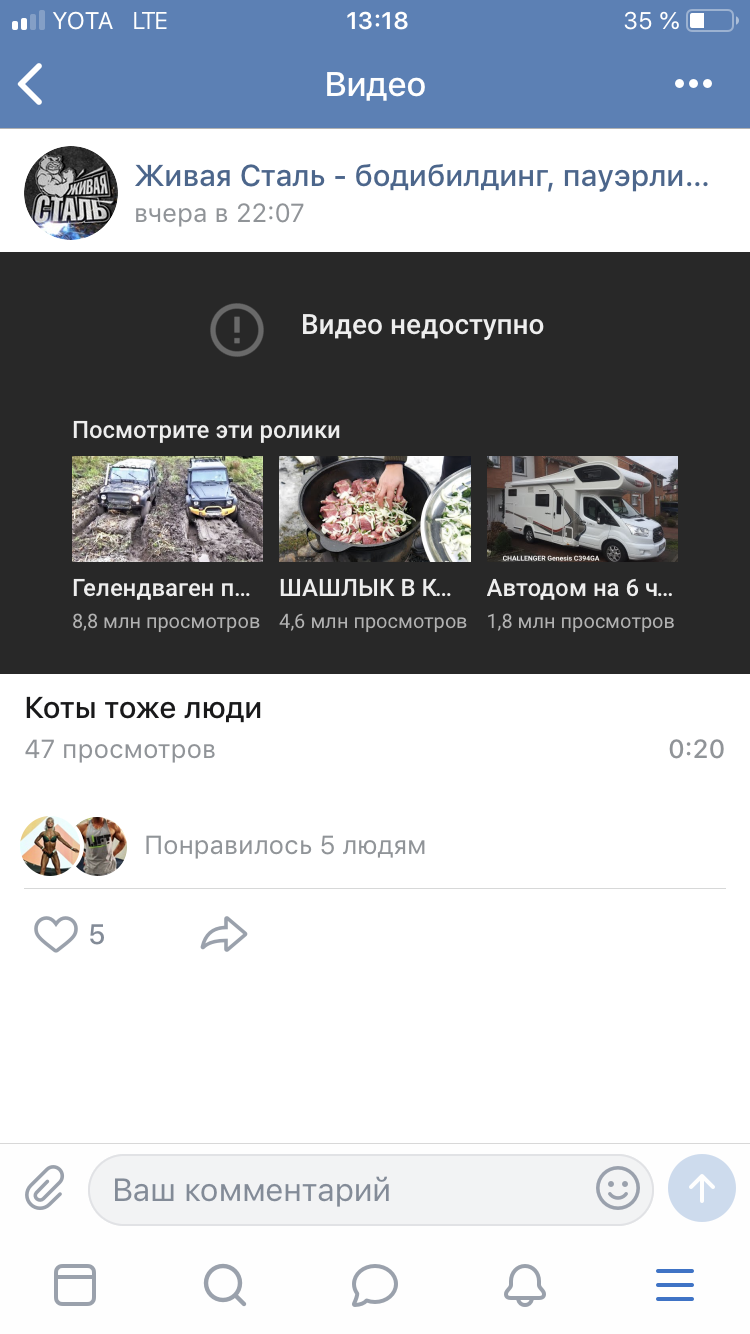Send the comment with the arrow button
Screen dimensions: 750x1334
click(702, 1189)
